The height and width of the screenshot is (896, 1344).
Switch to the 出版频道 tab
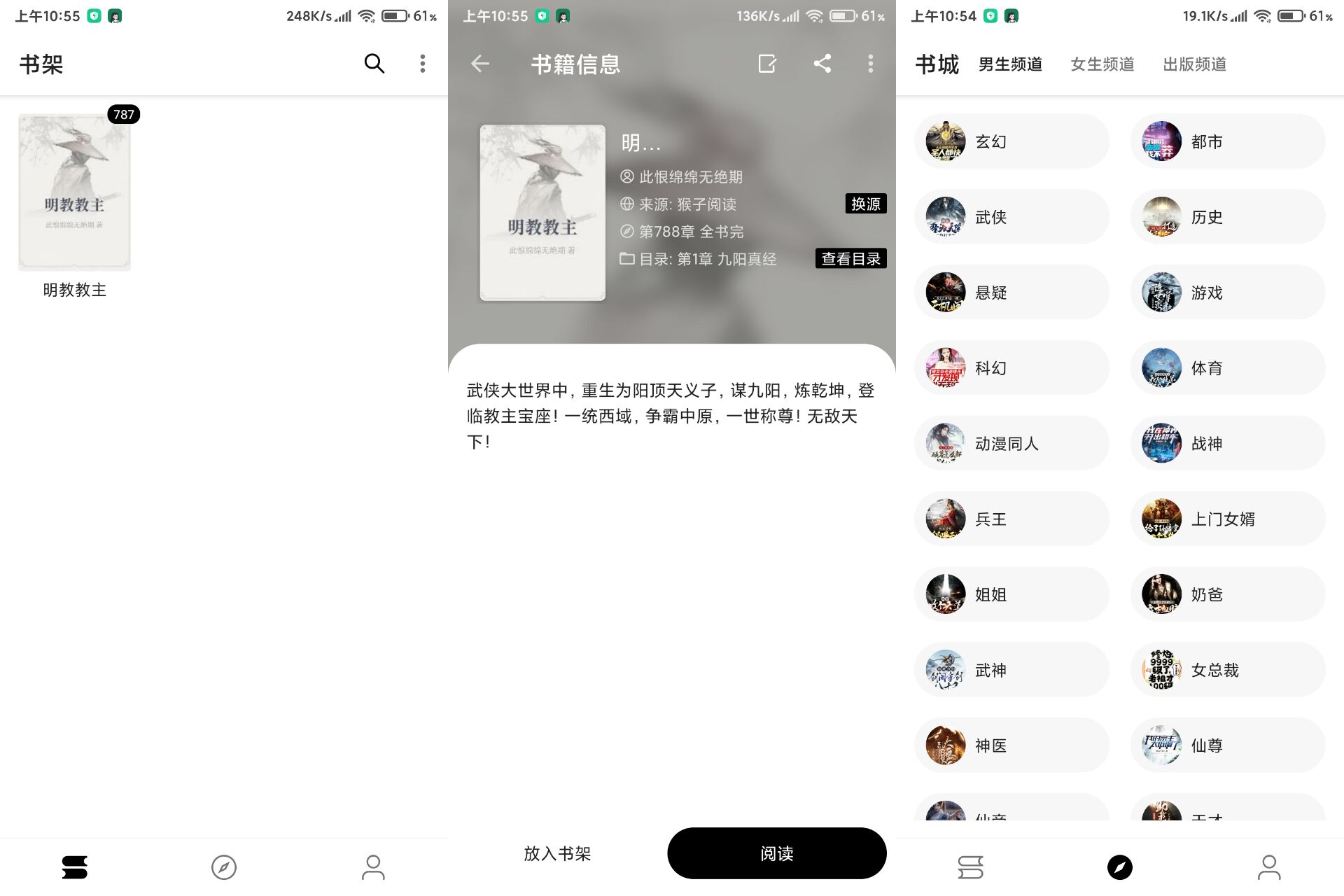[1194, 64]
